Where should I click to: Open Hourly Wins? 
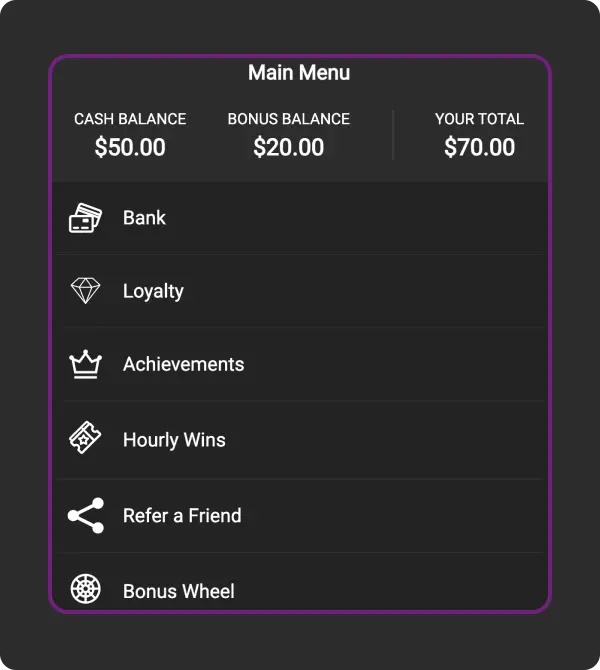pos(174,440)
